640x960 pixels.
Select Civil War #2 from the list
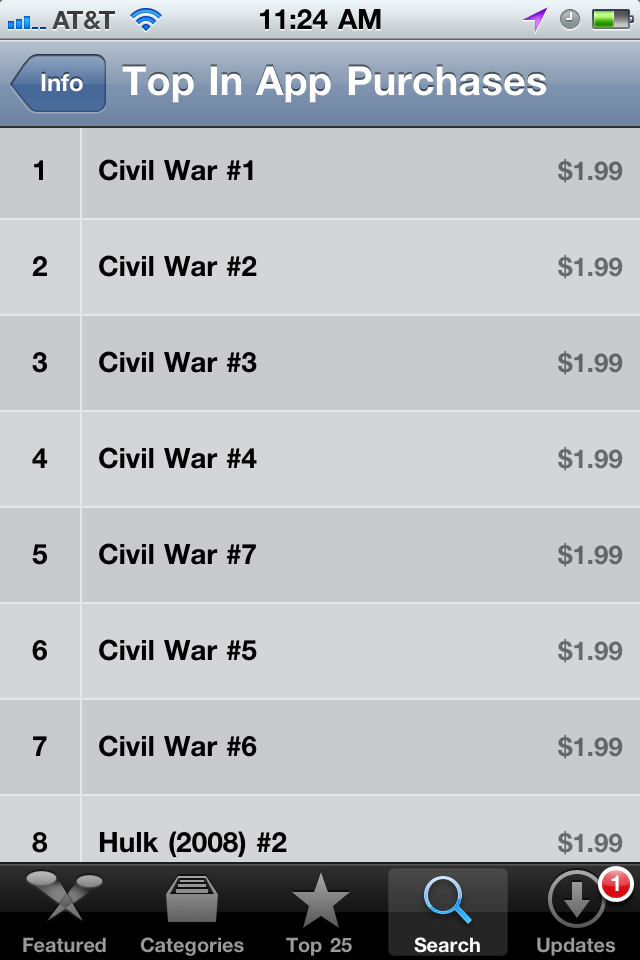pyautogui.click(x=320, y=267)
